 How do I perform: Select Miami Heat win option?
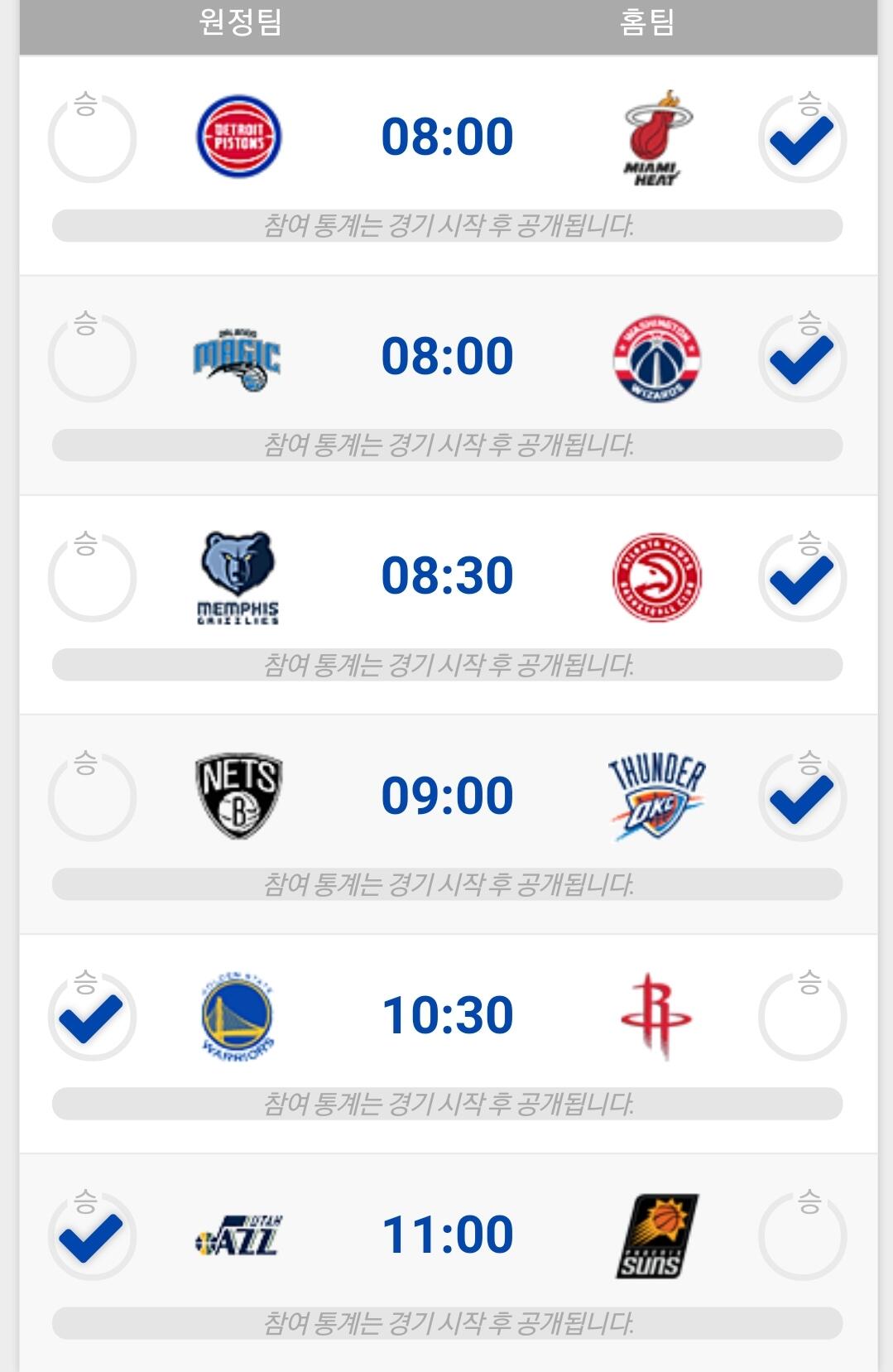pos(802,139)
